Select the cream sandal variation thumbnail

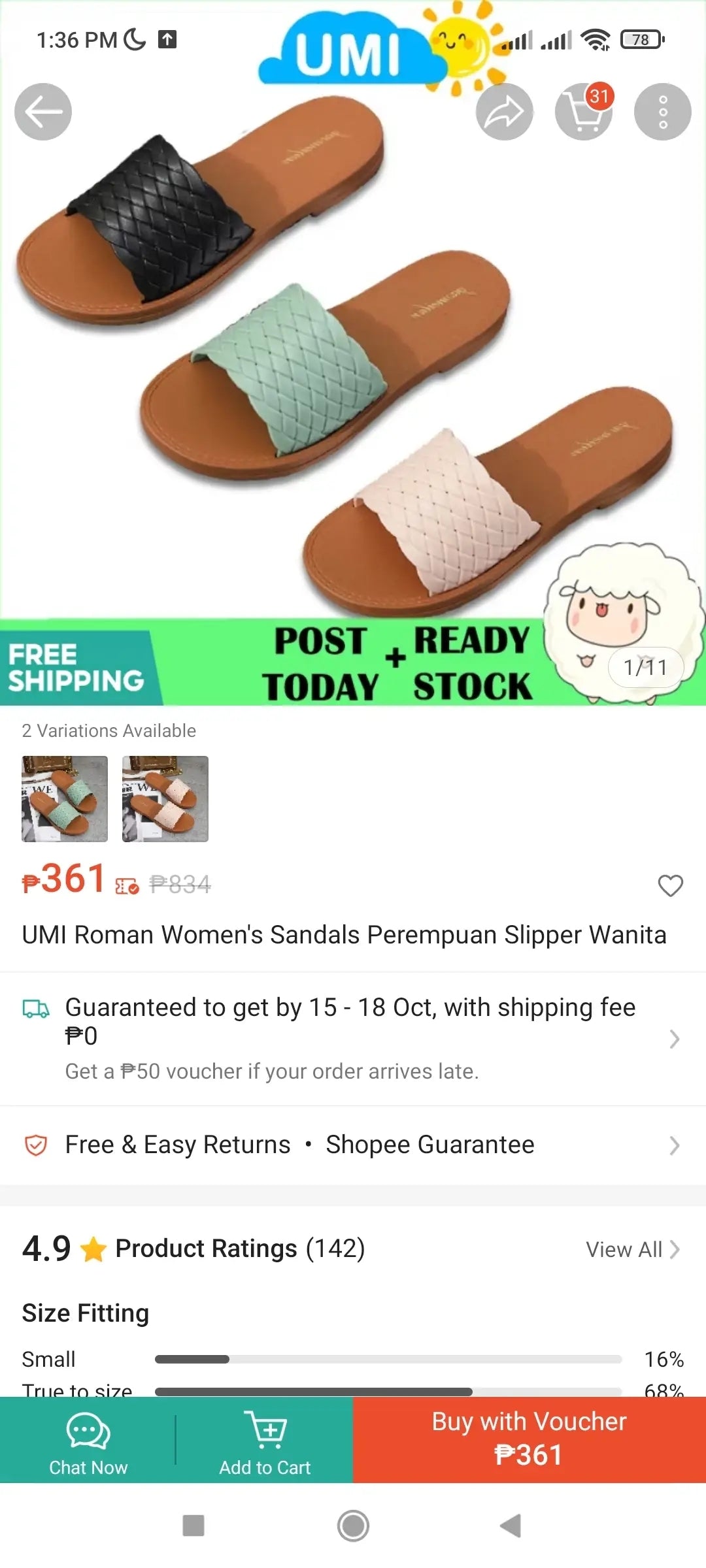point(165,798)
